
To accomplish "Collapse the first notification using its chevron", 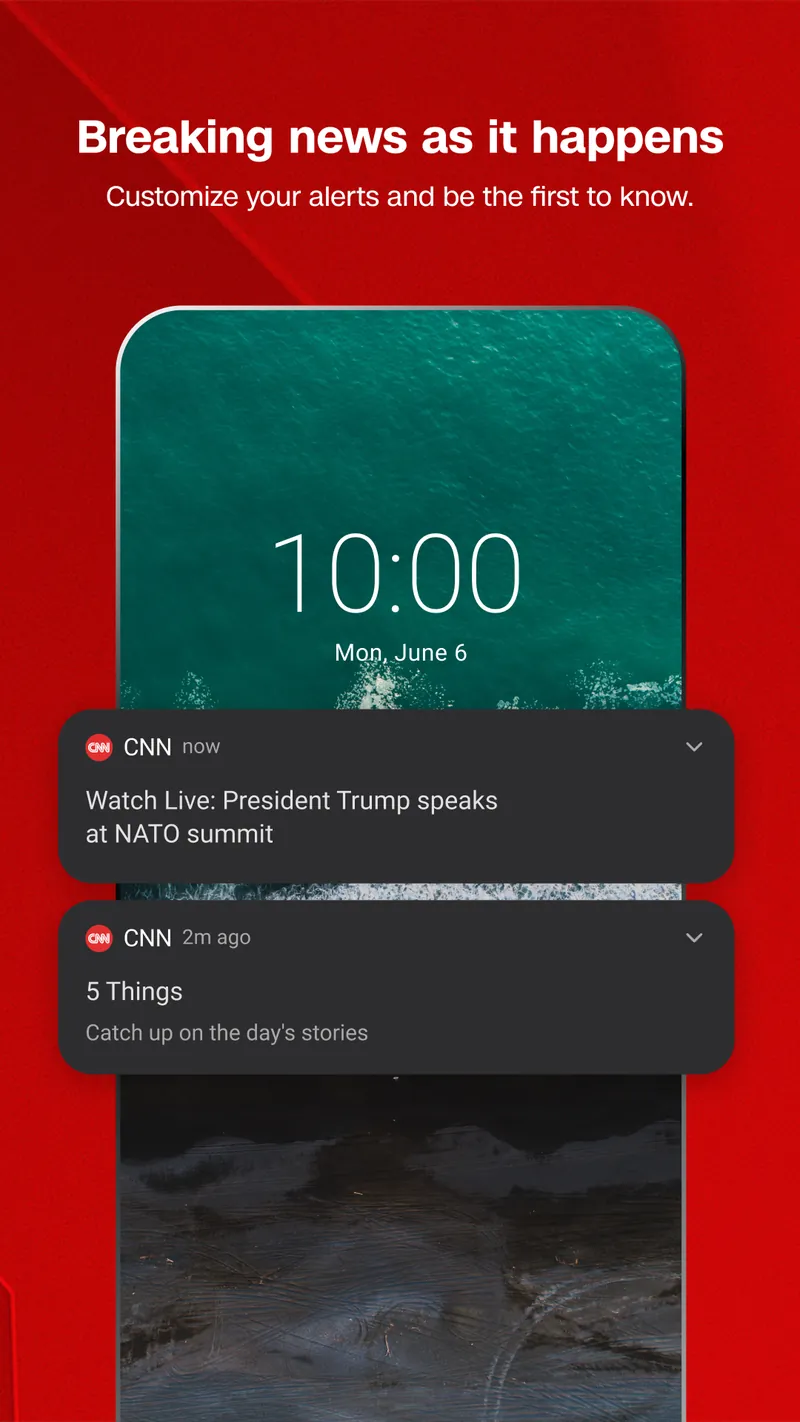I will click(x=694, y=747).
